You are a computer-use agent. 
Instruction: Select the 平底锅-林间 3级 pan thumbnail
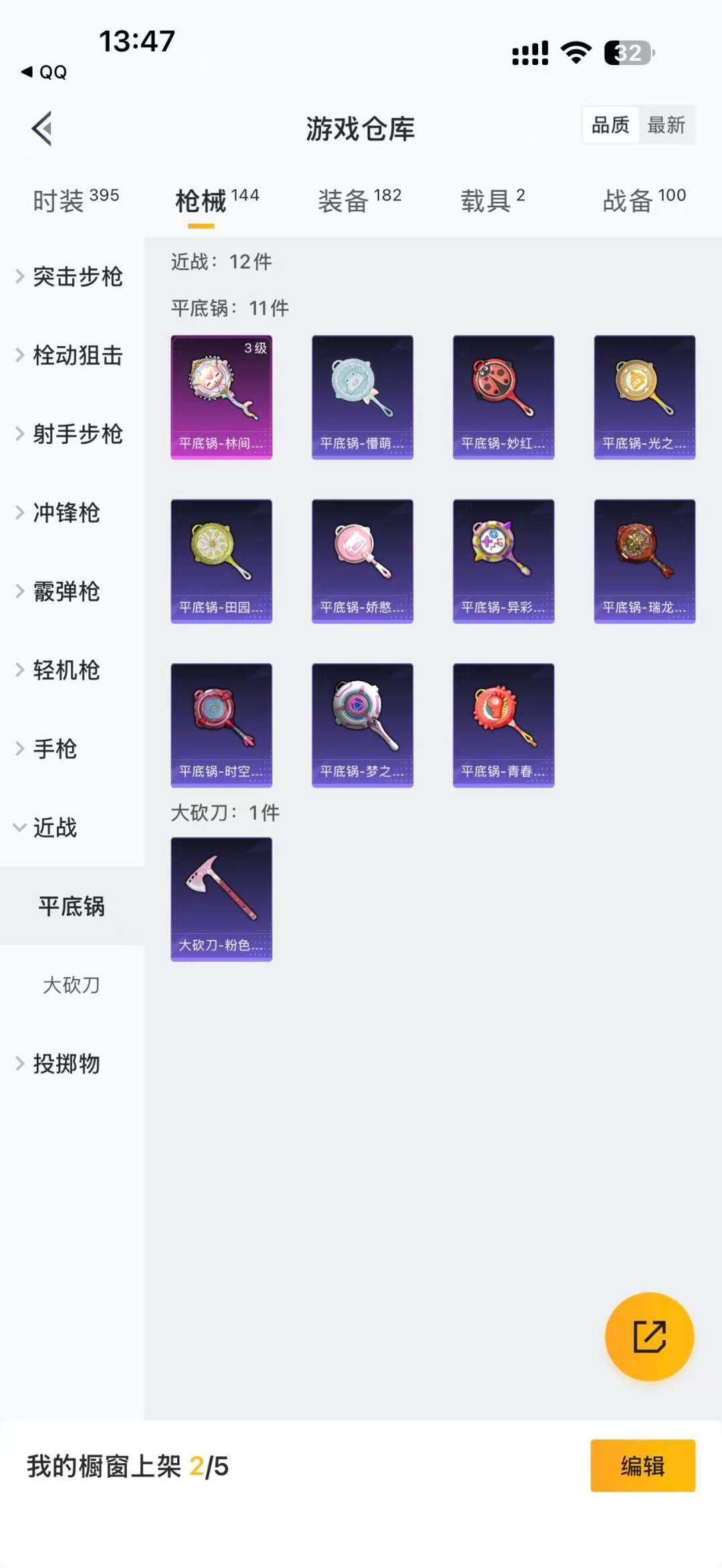click(221, 396)
